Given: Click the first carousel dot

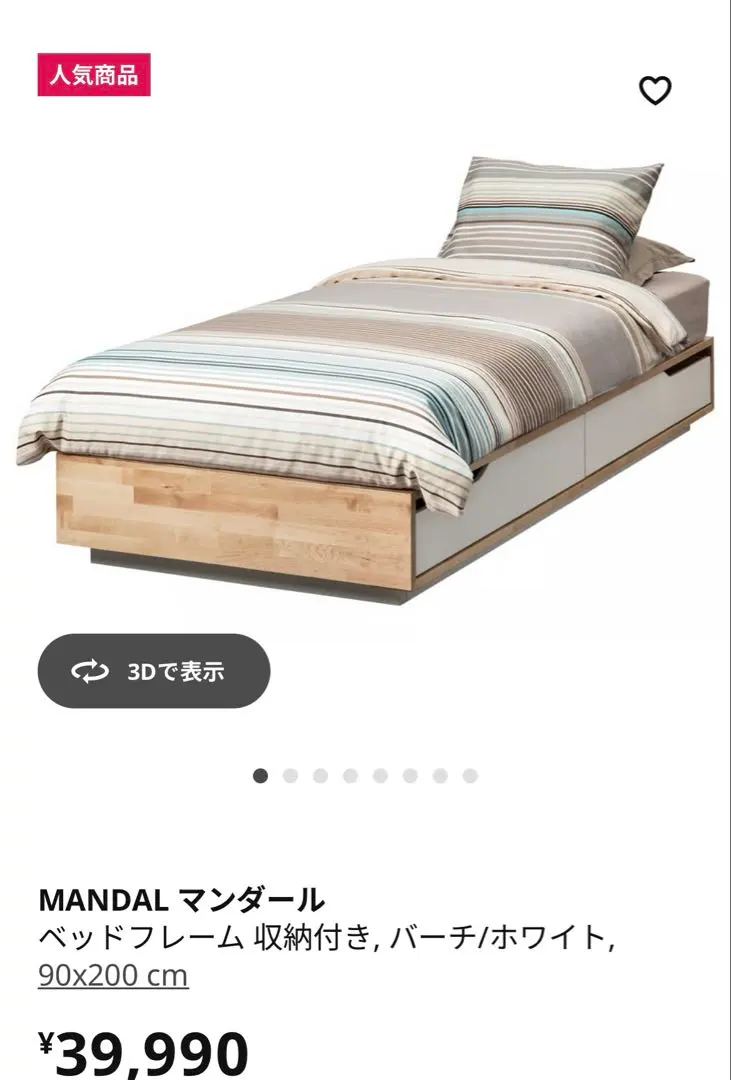Looking at the screenshot, I should pyautogui.click(x=261, y=772).
